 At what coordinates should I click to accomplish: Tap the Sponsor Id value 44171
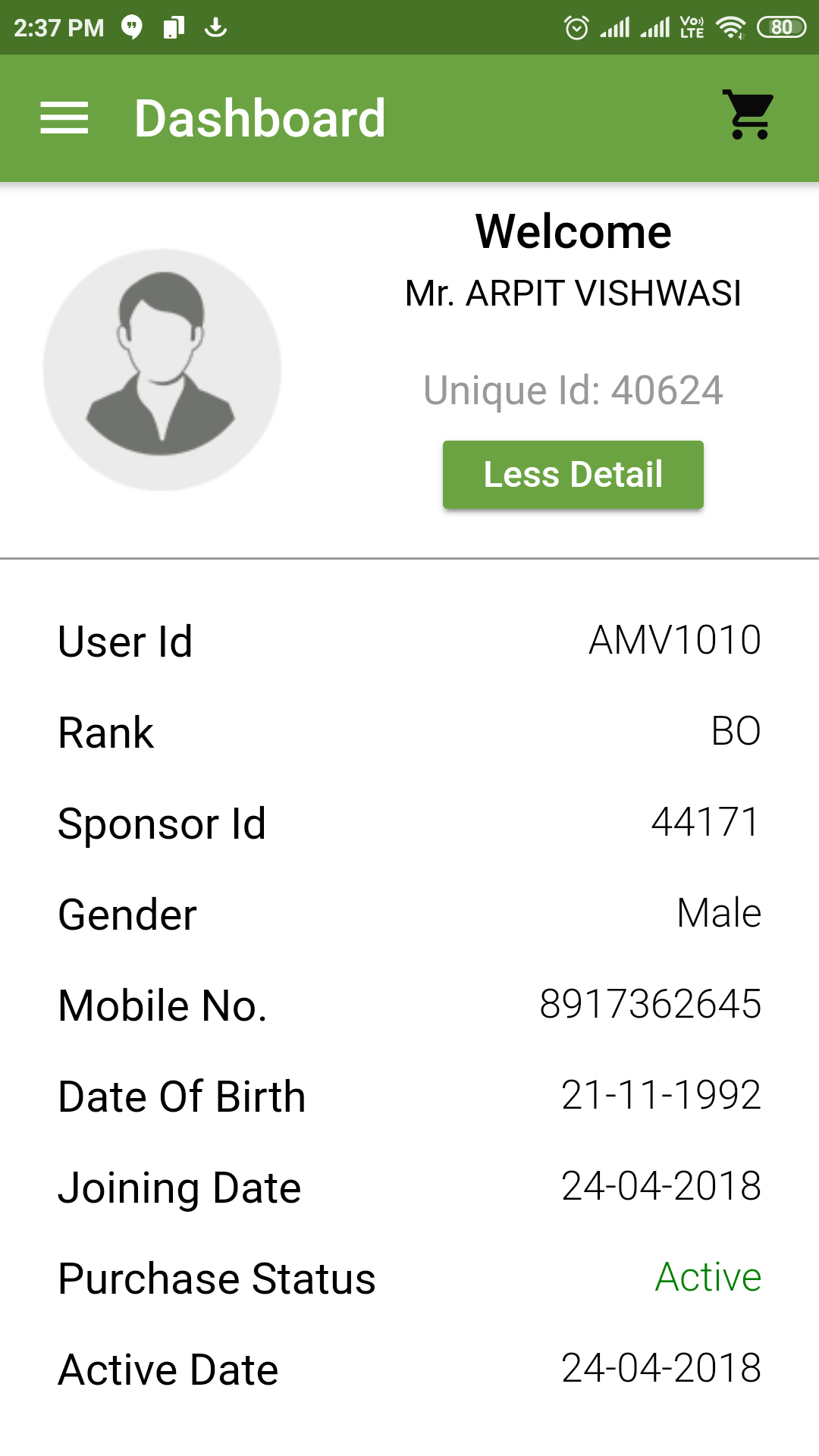pos(706,822)
